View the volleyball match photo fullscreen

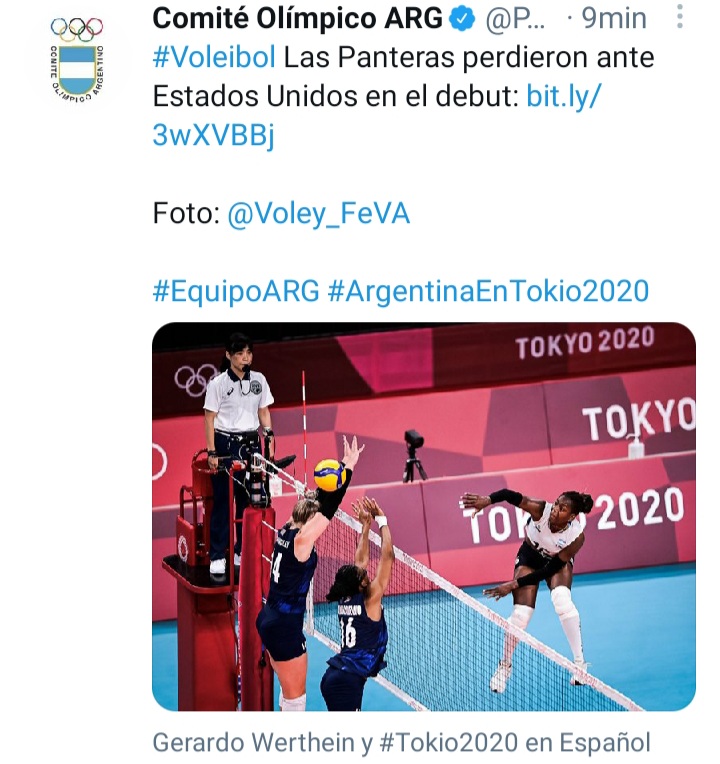pos(423,516)
